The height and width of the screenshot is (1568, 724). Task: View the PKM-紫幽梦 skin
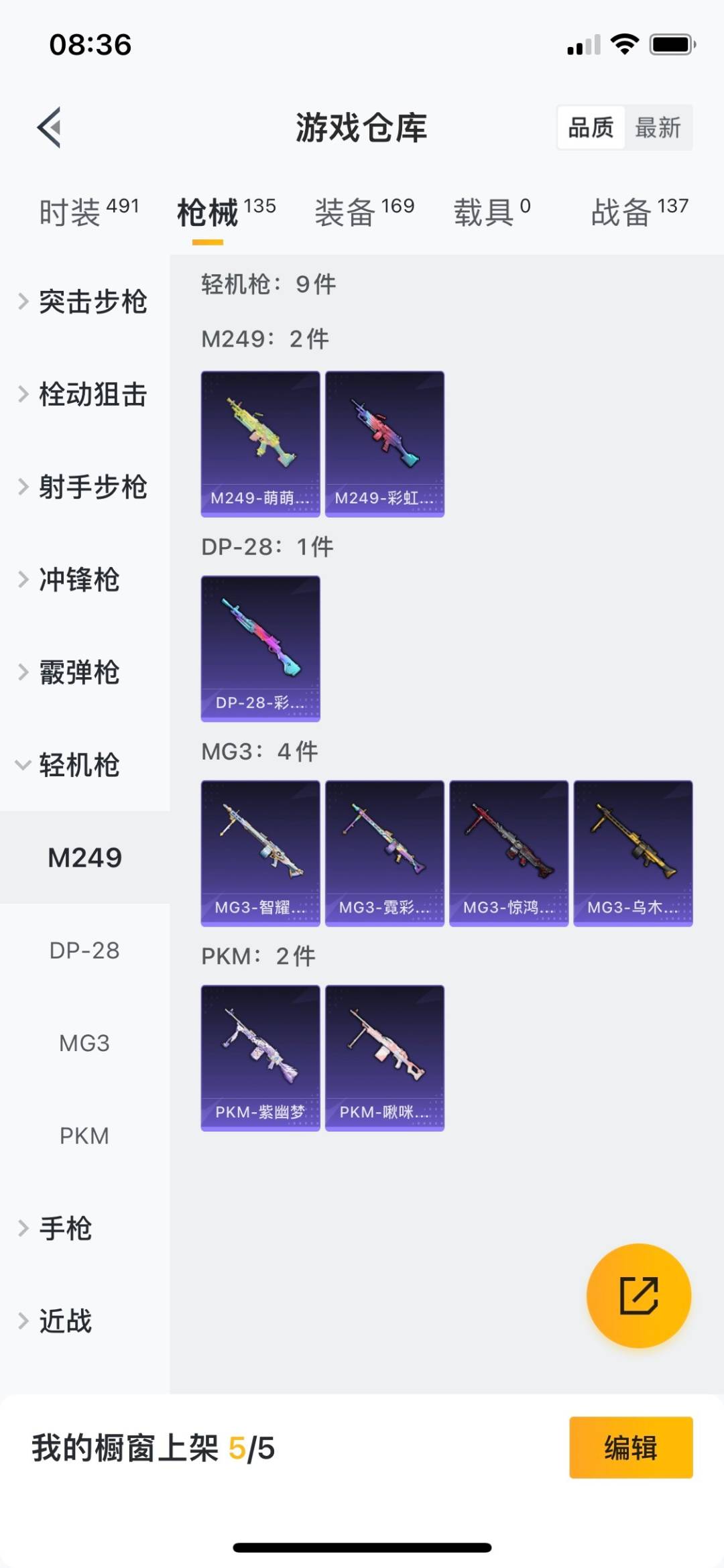260,1057
